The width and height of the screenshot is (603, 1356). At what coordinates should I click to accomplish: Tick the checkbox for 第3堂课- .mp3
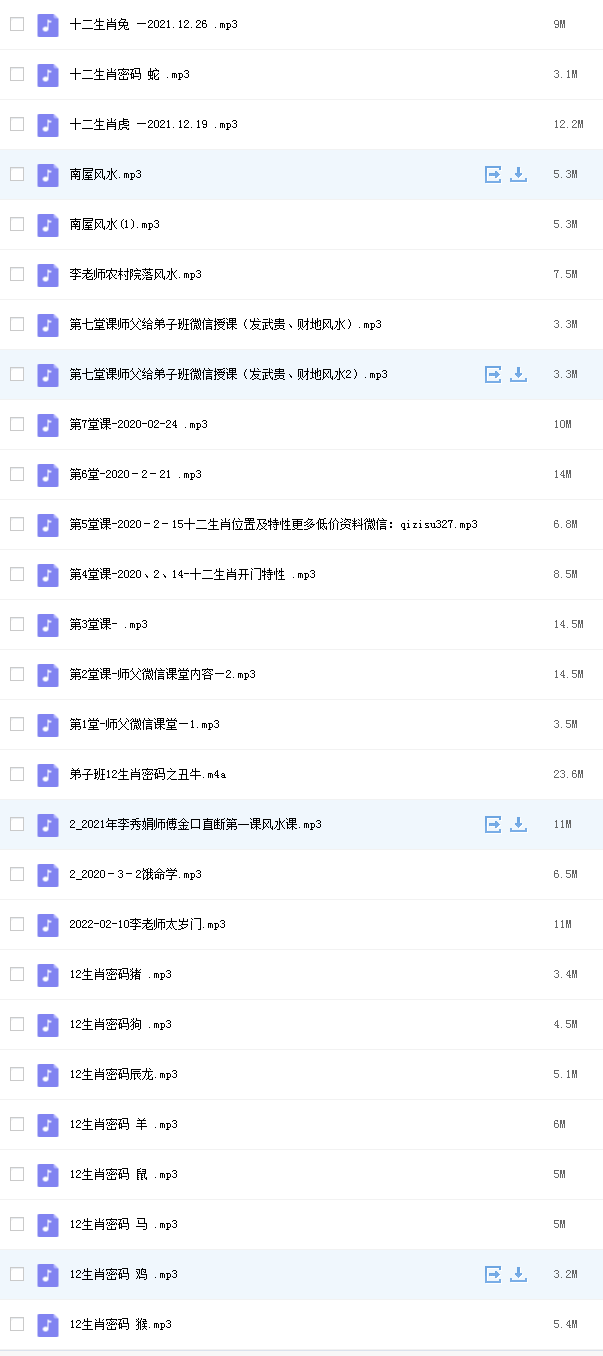pyautogui.click(x=17, y=624)
